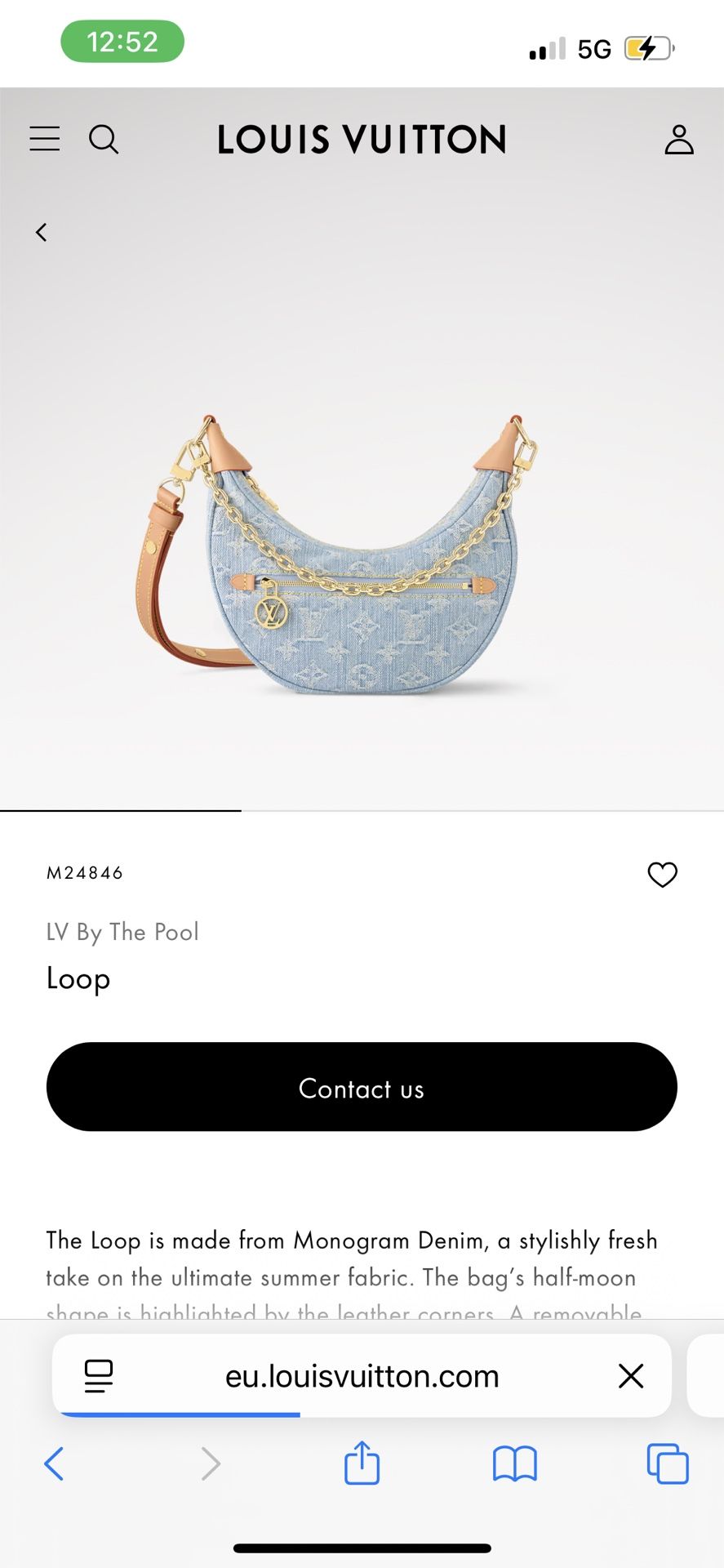Open the website settings reader icon
Image resolution: width=724 pixels, height=1568 pixels.
[x=98, y=1375]
